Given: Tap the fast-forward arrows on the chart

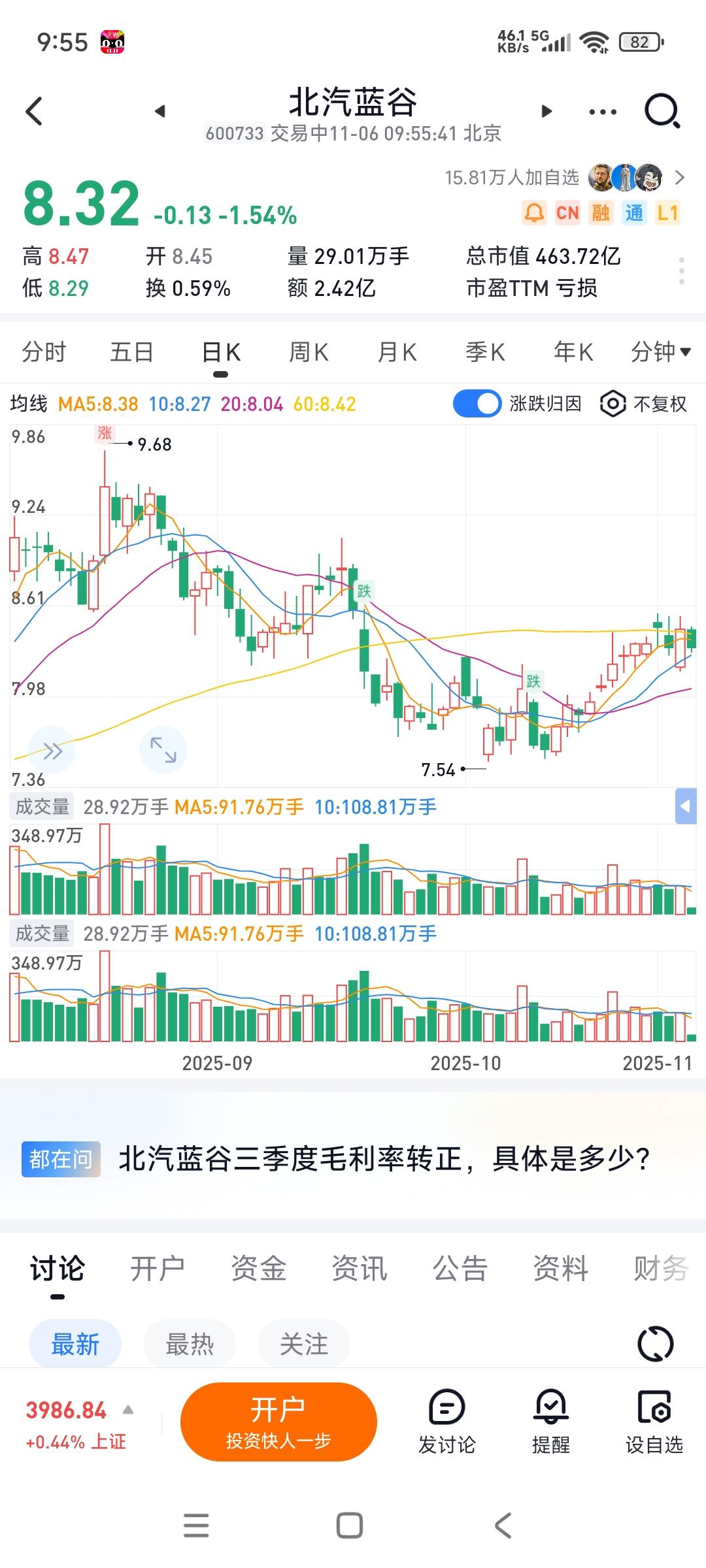Looking at the screenshot, I should 52,750.
